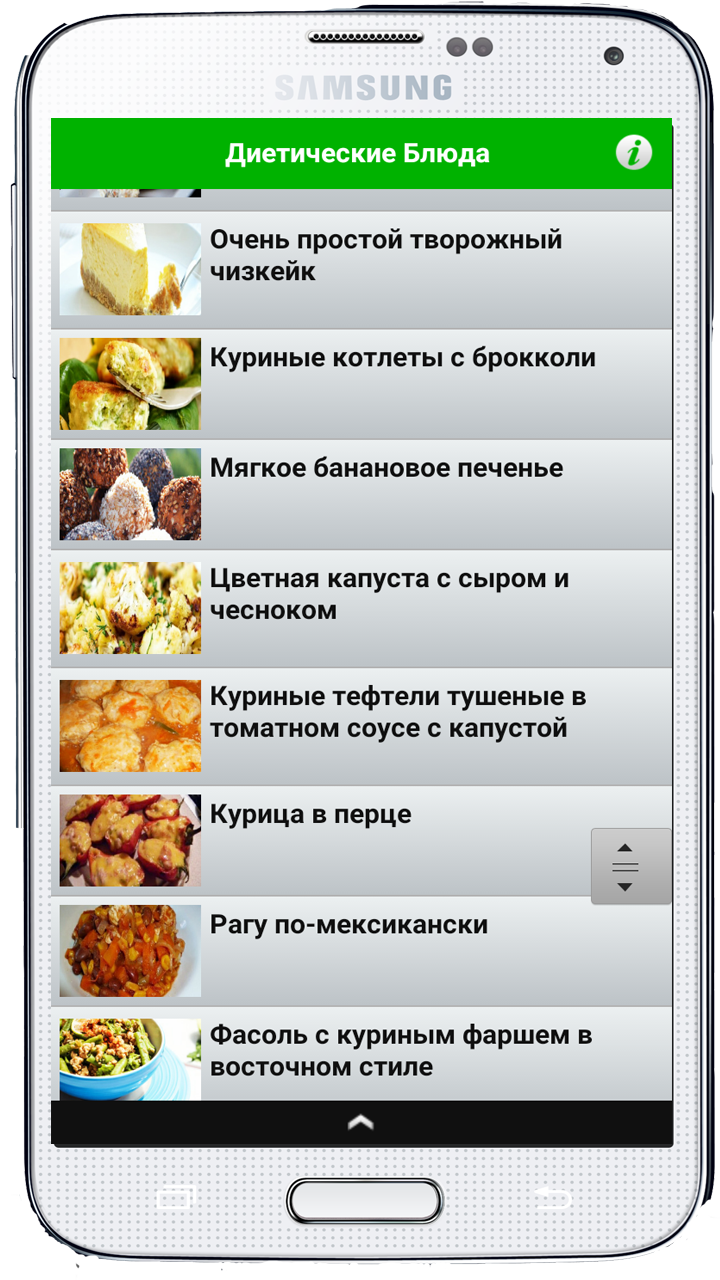Open Цветная капуста с сыром и чесноком

[389, 594]
